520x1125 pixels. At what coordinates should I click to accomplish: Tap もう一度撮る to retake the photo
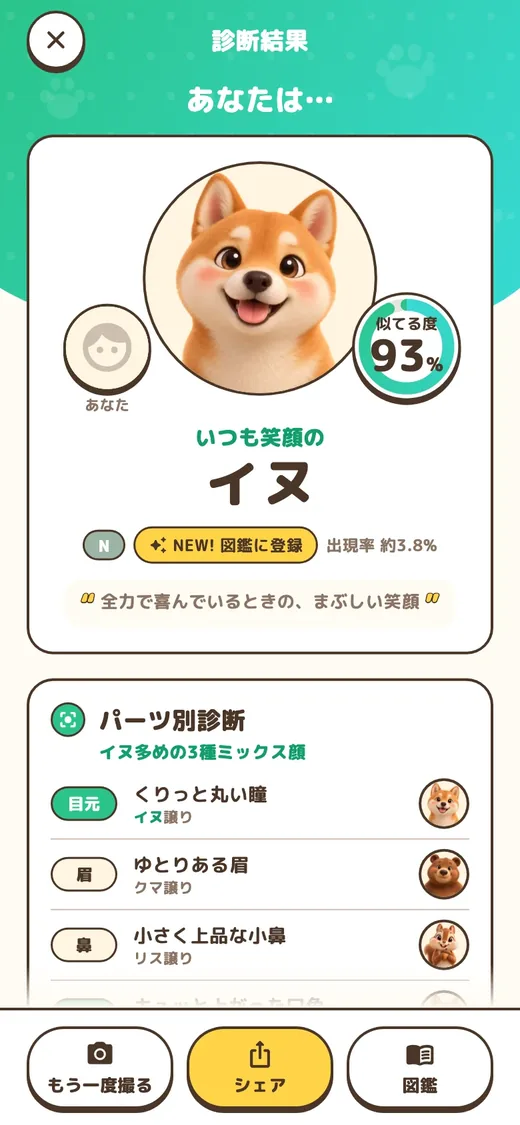tap(100, 1070)
